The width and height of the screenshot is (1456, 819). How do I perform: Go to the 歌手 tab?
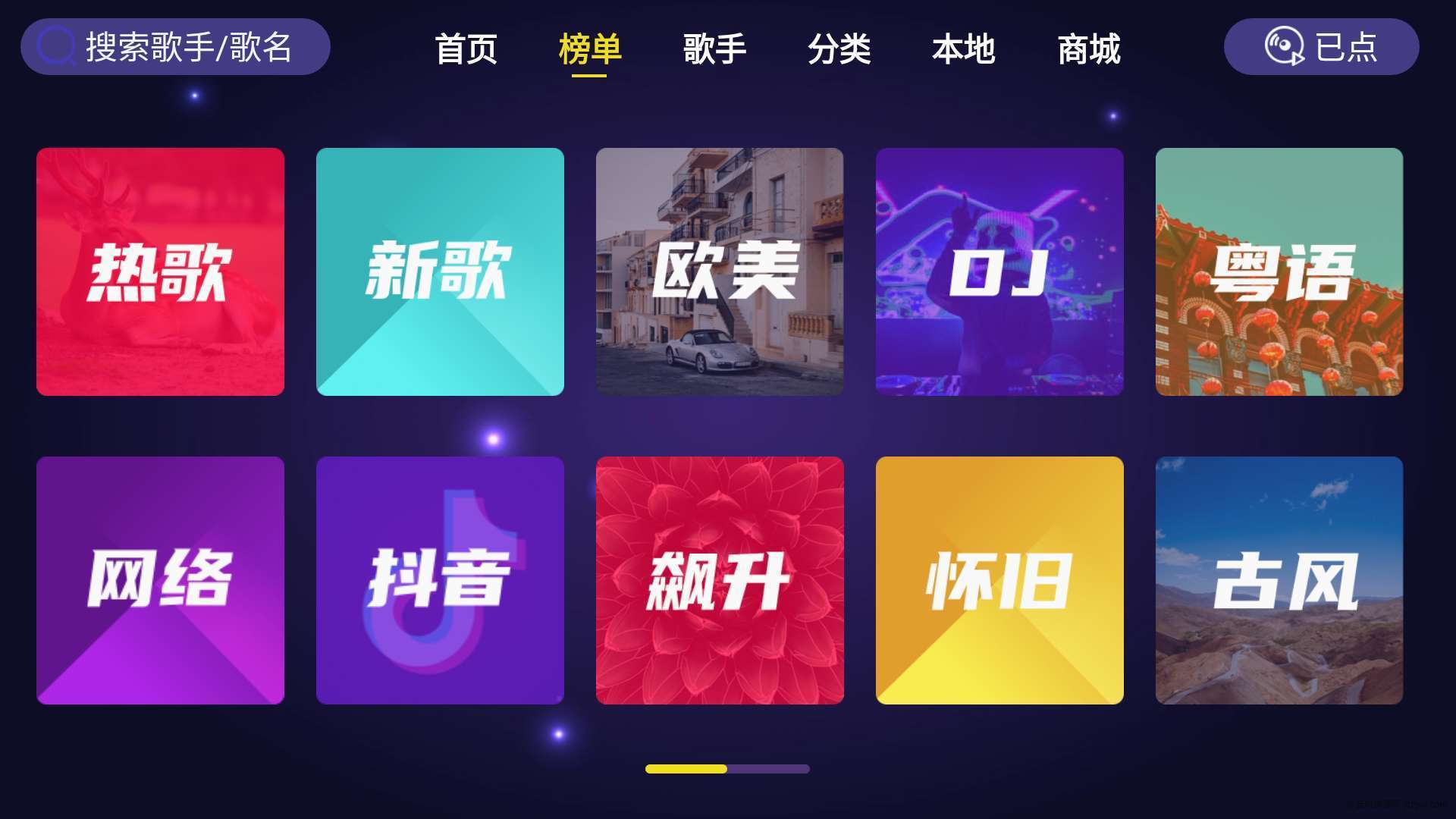tap(714, 49)
